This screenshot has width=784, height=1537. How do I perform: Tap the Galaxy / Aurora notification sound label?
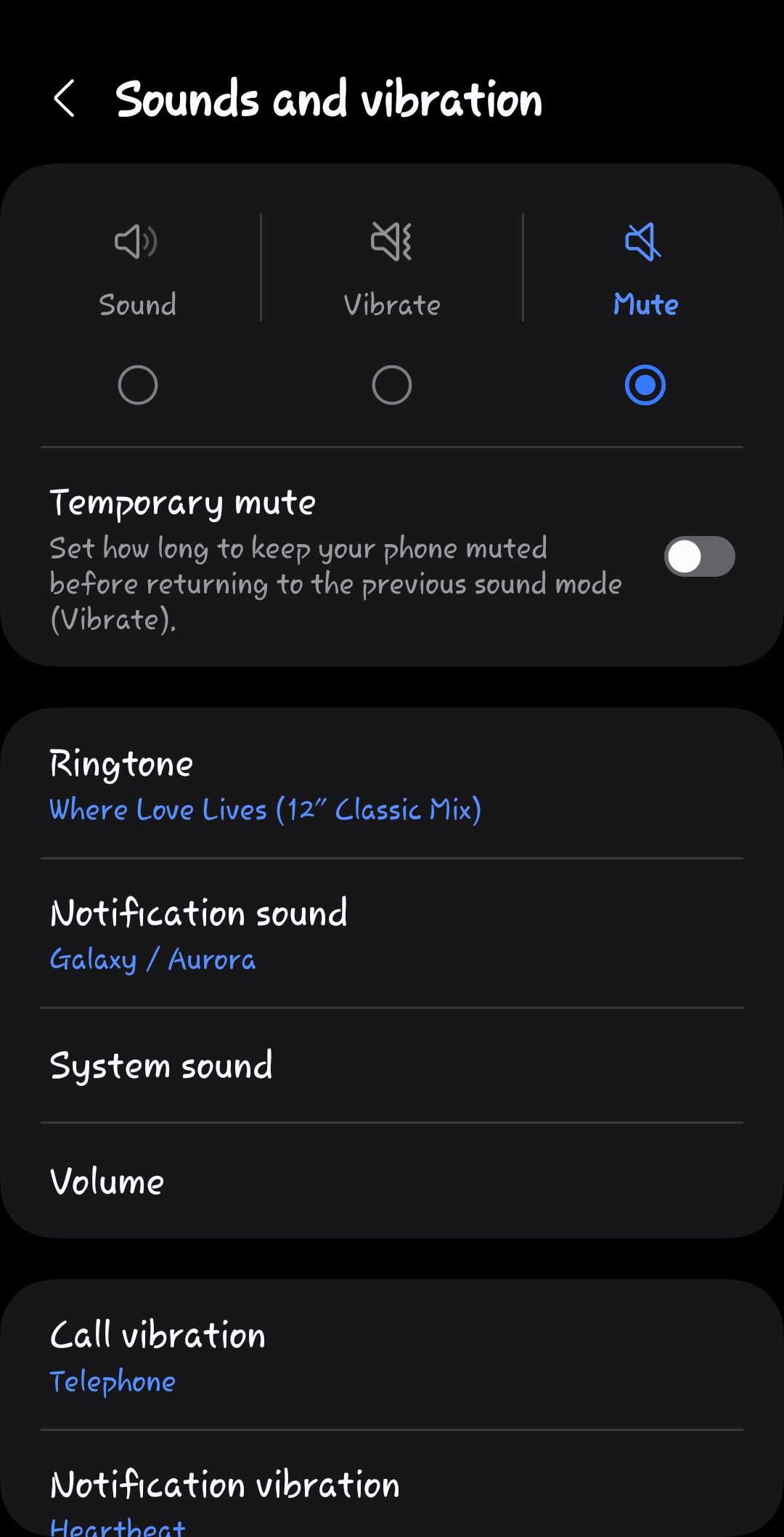(x=152, y=959)
